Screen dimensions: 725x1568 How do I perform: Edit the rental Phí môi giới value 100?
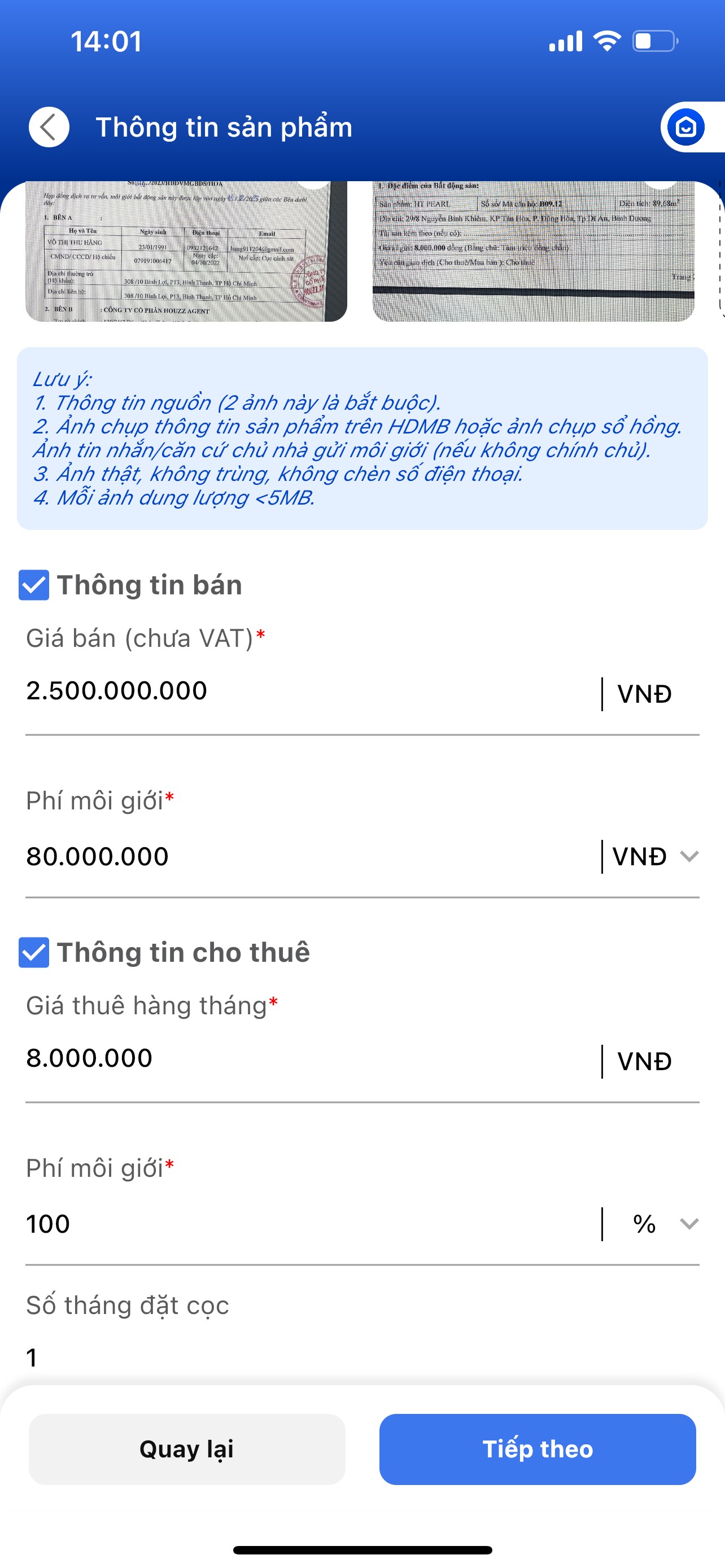311,1224
